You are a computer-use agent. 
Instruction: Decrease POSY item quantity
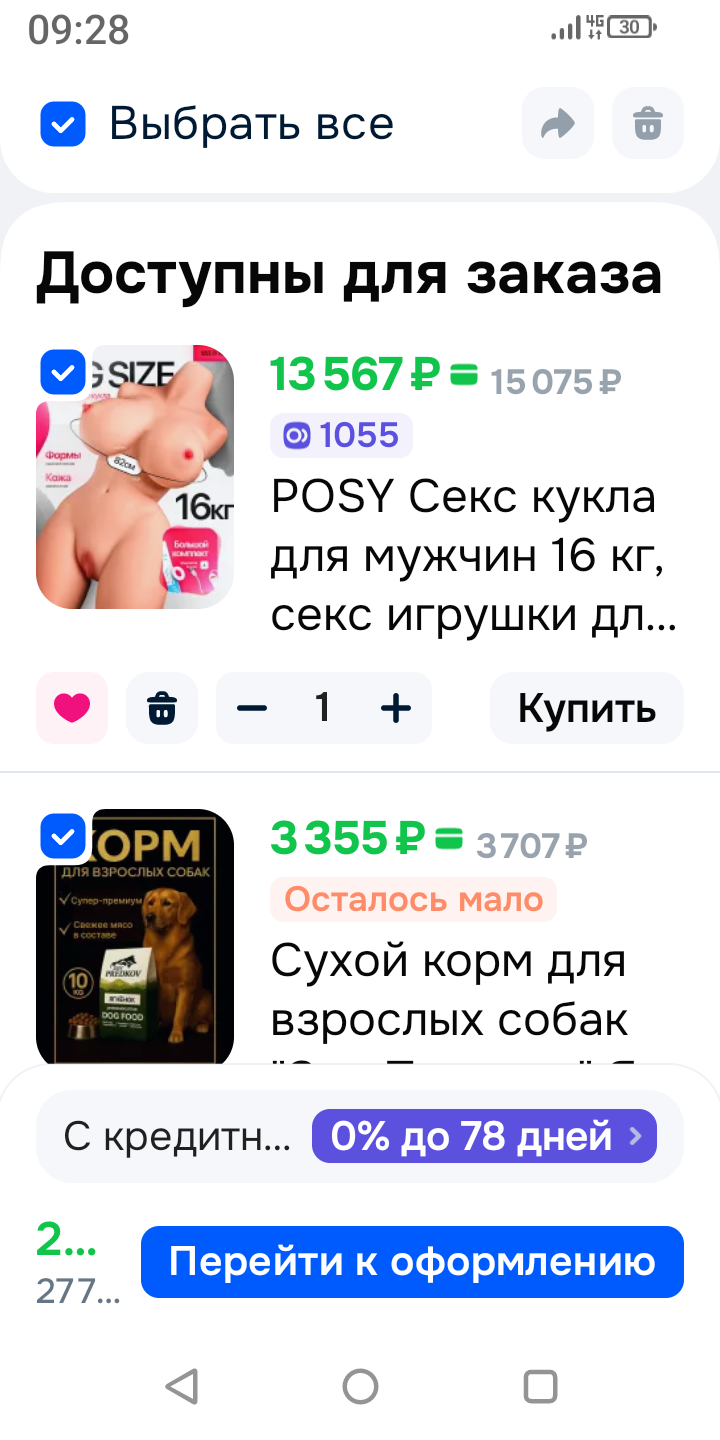coord(252,708)
